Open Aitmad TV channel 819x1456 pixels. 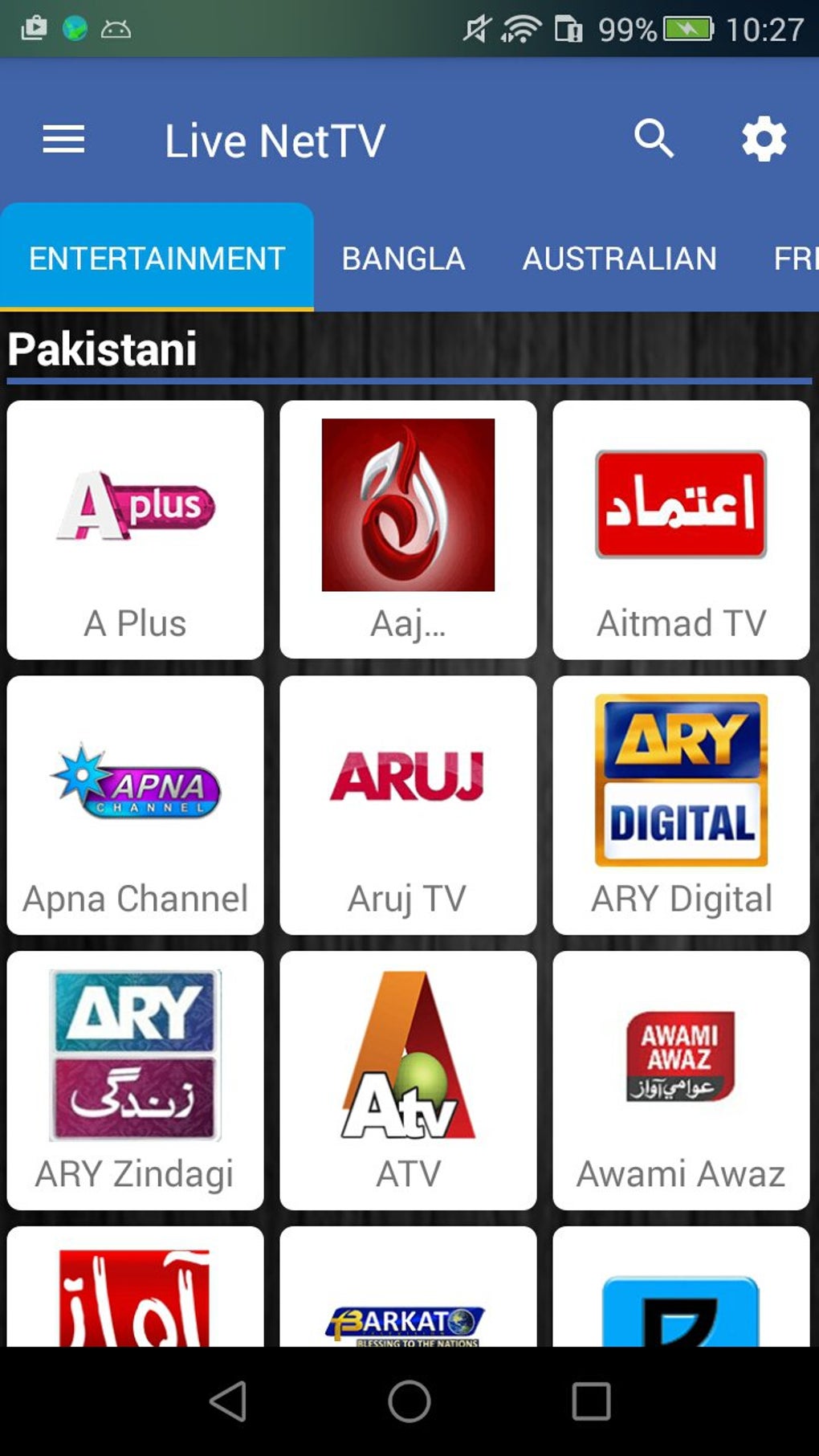(681, 530)
